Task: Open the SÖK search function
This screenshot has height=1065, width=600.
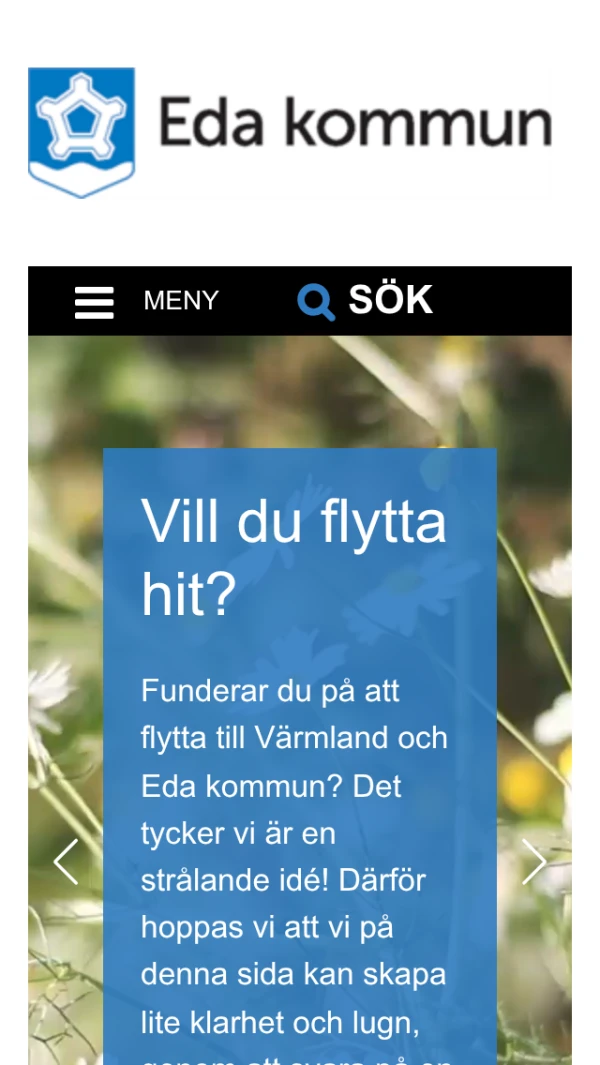Action: tap(365, 301)
